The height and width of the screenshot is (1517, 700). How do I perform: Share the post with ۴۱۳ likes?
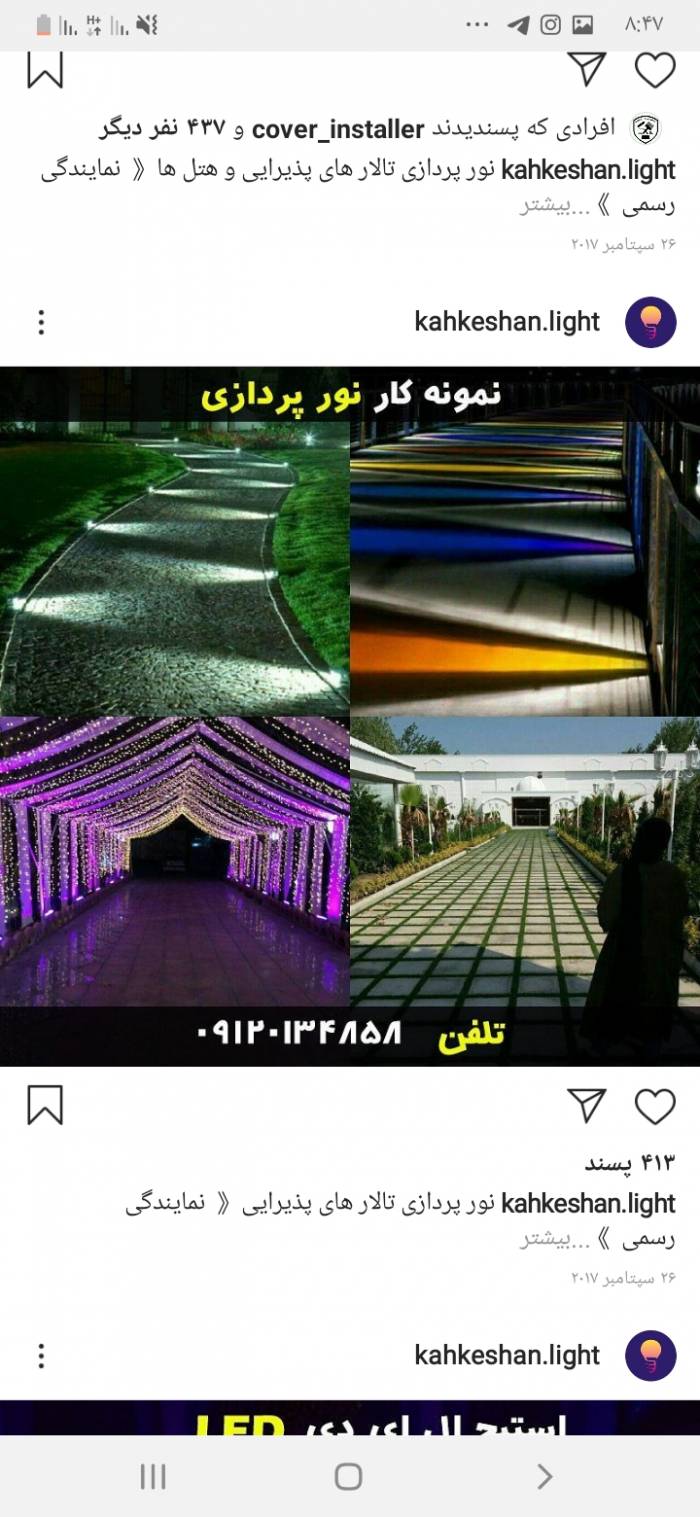point(587,1105)
